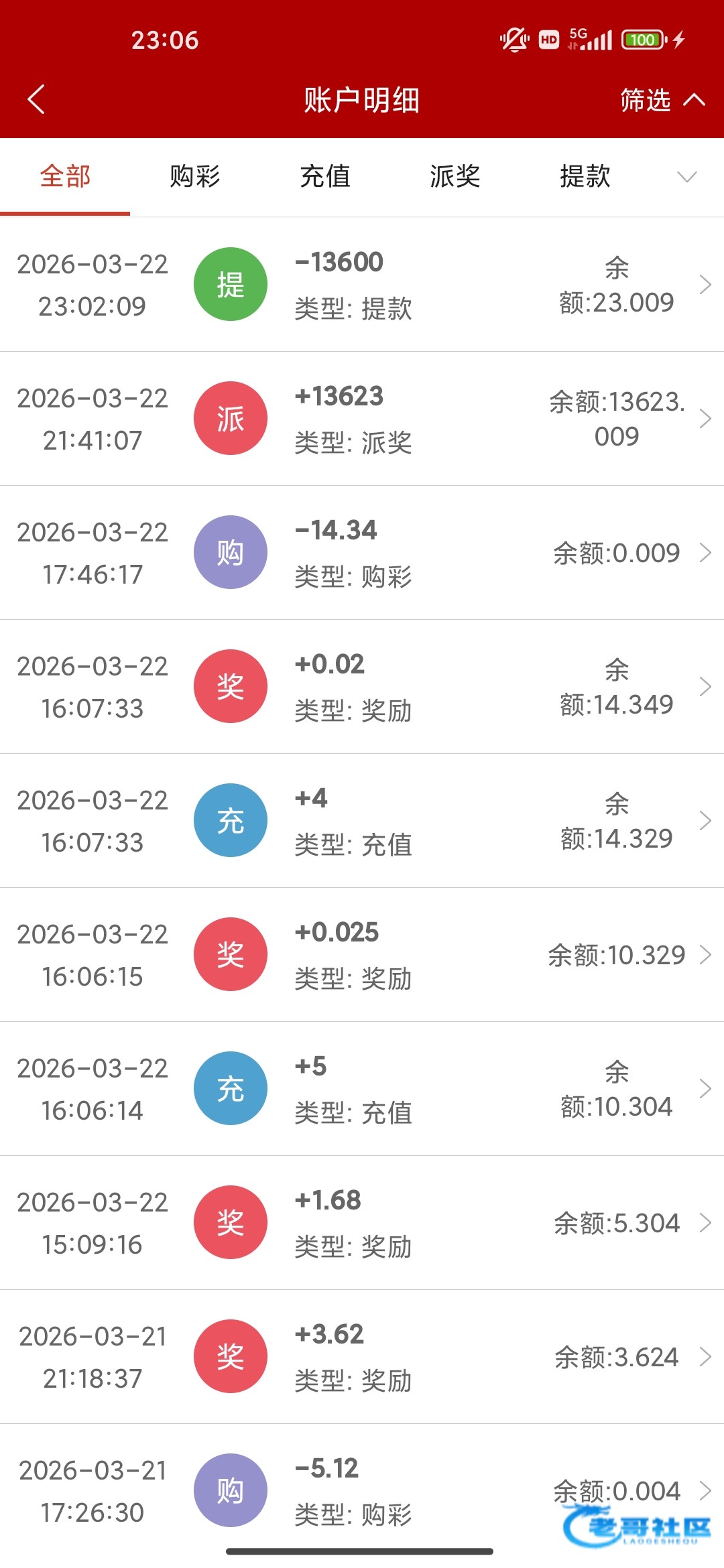724x1568 pixels.
Task: Open the 筛选 filter menu
Action: pos(661,100)
